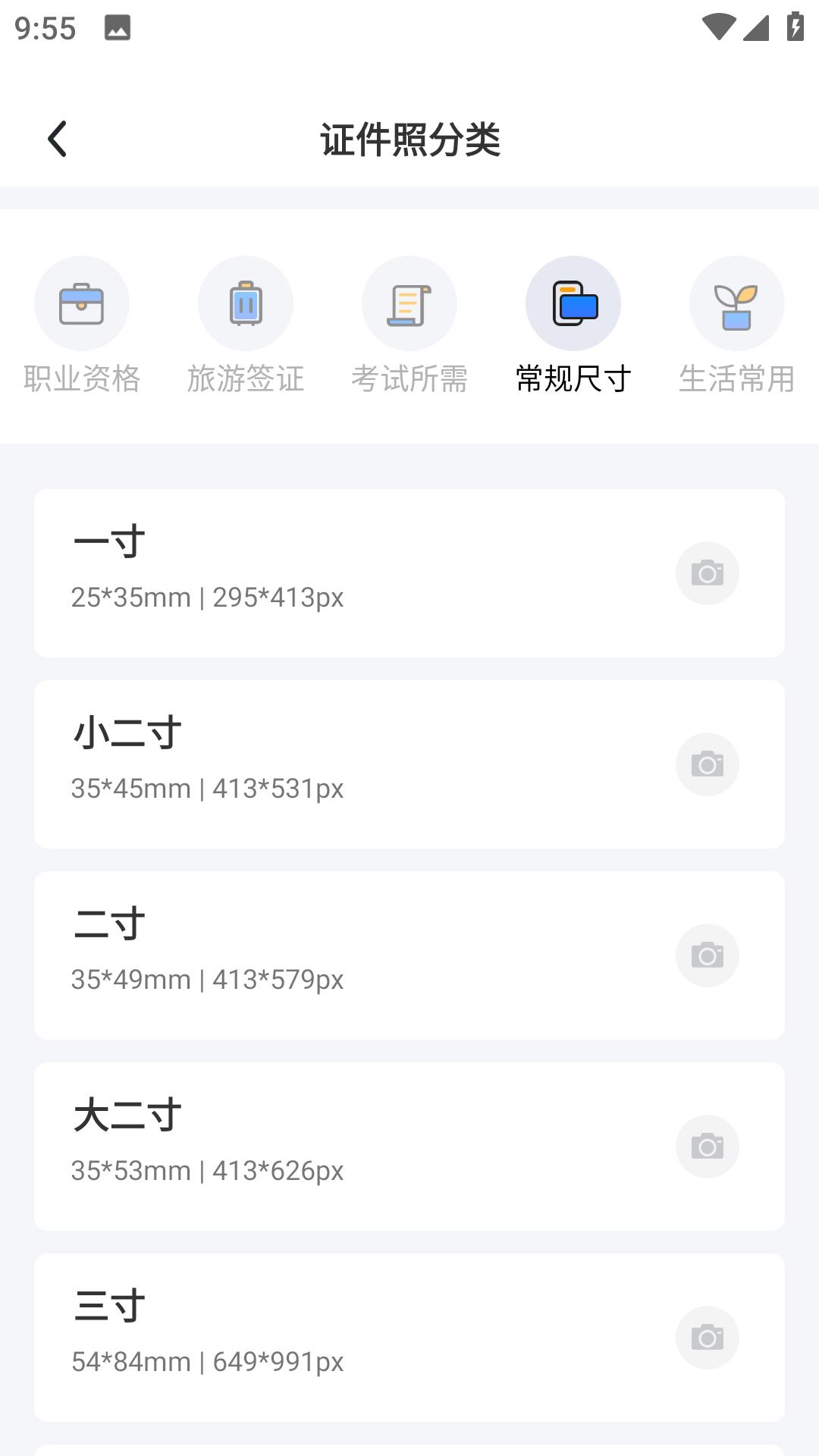Tap the camera icon for 一寸 size
Screen dimensions: 819x1456
tap(708, 573)
